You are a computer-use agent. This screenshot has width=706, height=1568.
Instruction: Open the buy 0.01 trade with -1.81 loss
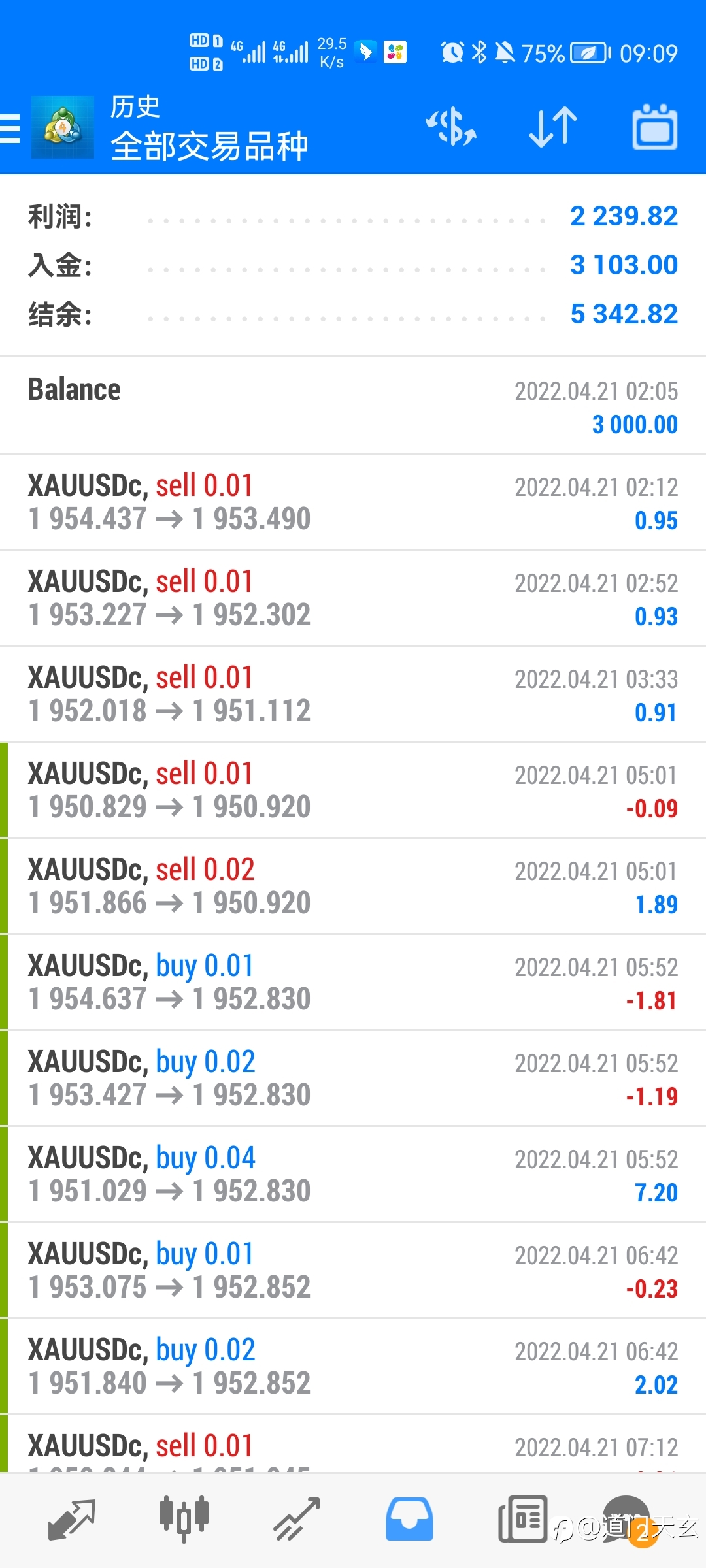[x=353, y=982]
